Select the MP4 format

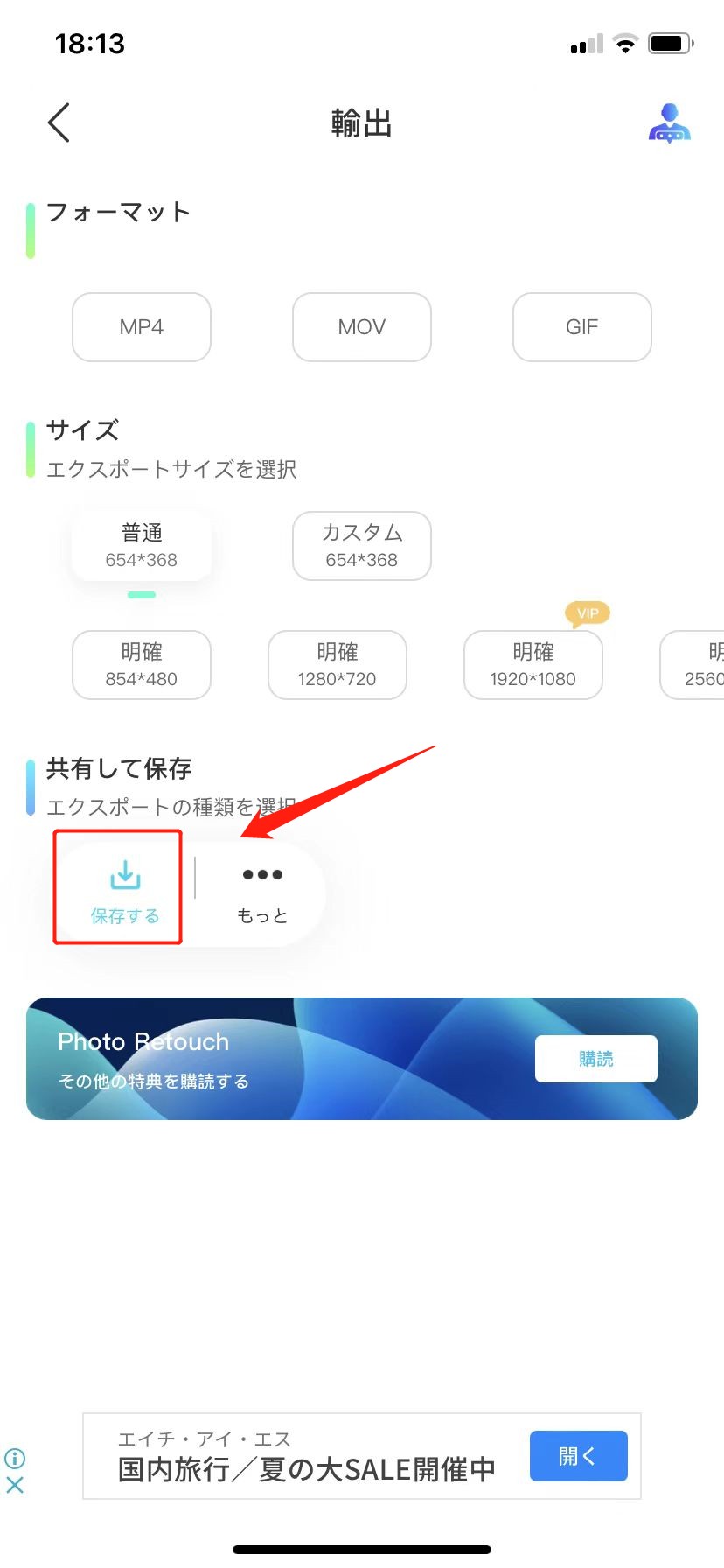tap(142, 327)
